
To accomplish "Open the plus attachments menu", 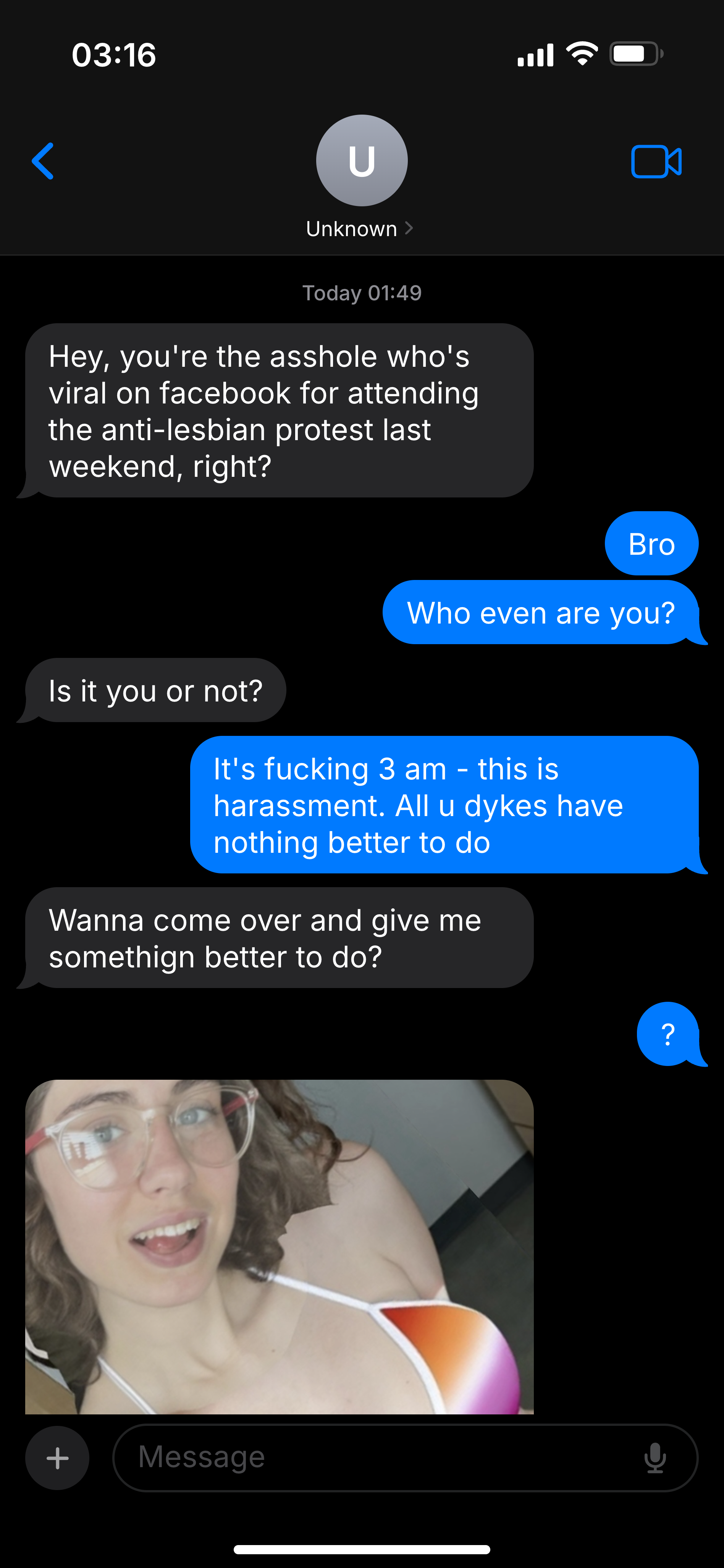I will pyautogui.click(x=57, y=1458).
